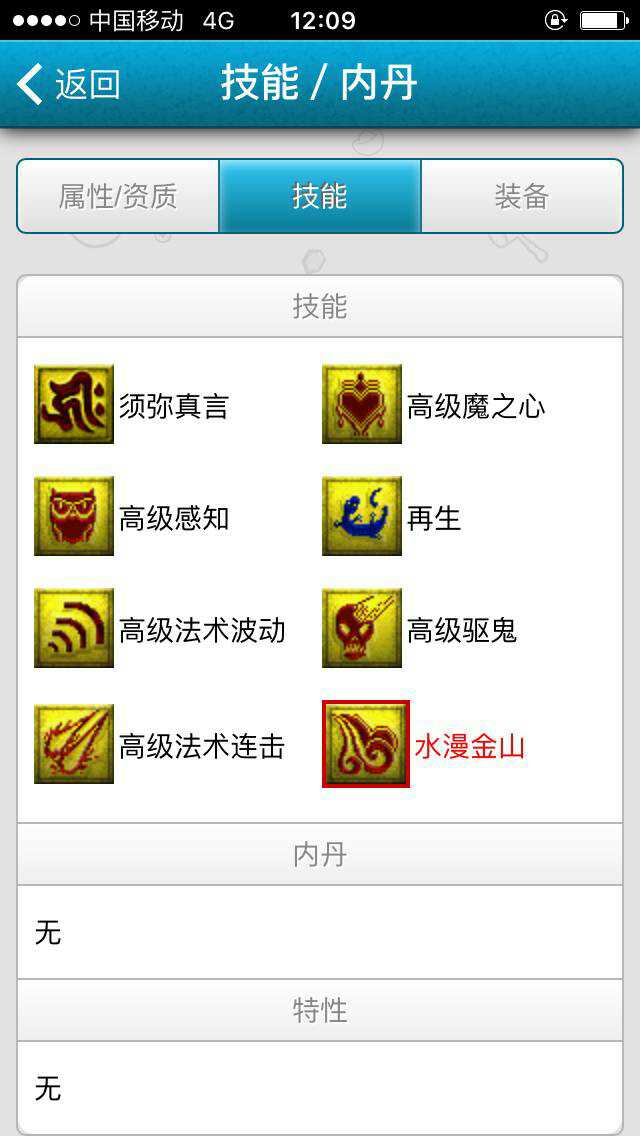The image size is (640, 1136).
Task: Select the 技能 tab
Action: click(320, 196)
